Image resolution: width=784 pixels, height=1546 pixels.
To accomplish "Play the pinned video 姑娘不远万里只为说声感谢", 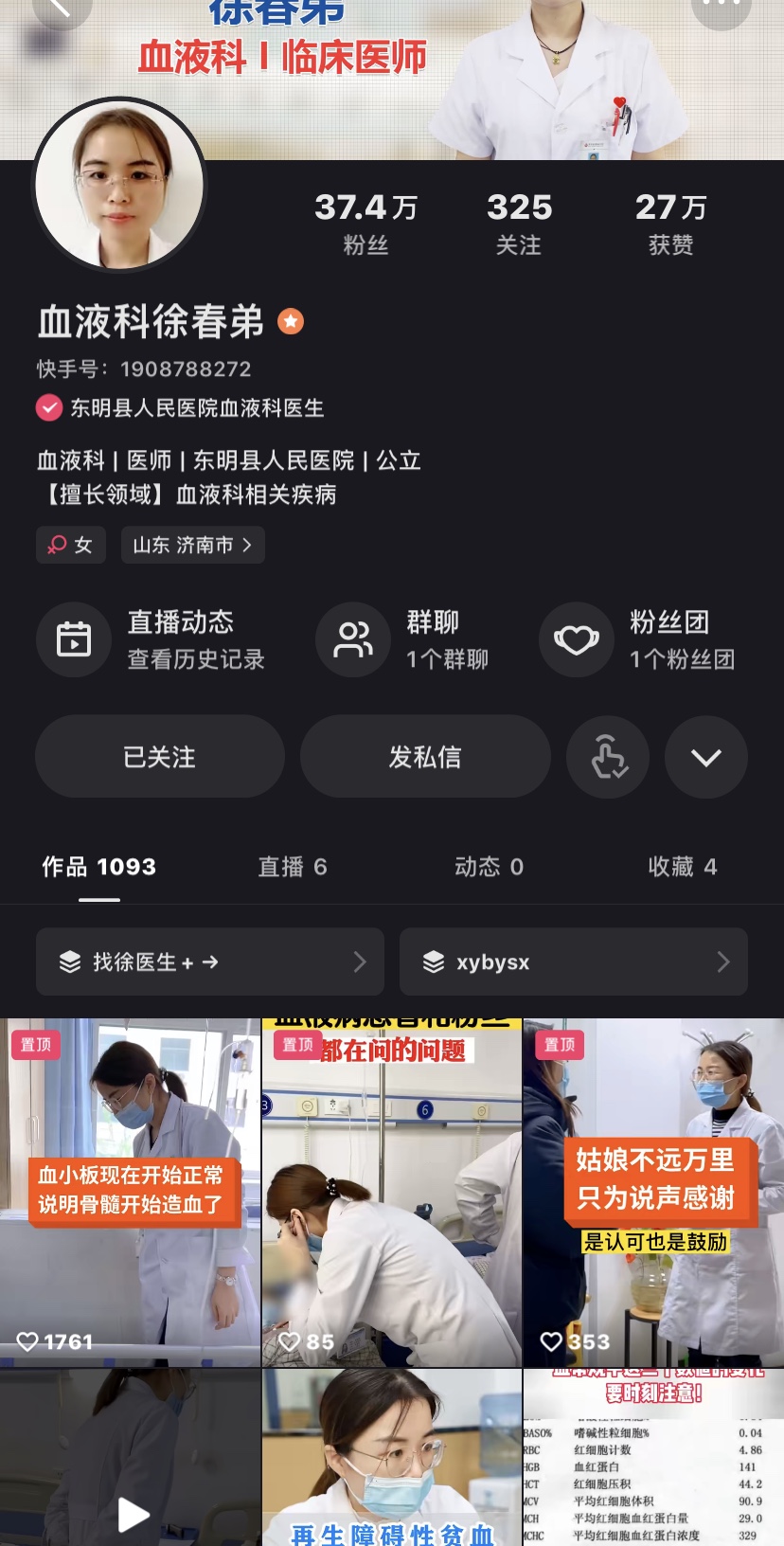I will 653,1194.
